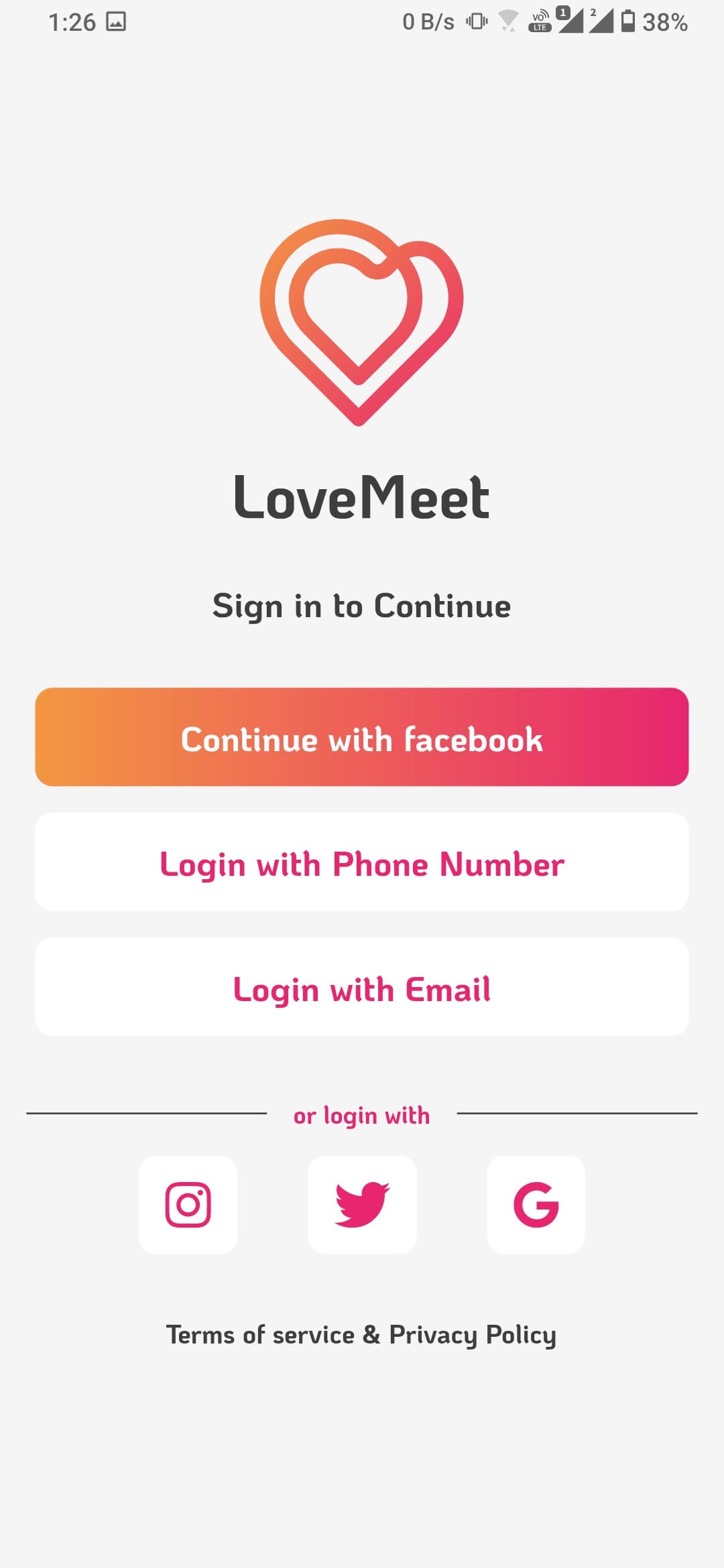Image resolution: width=724 pixels, height=1568 pixels.
Task: Select Login with Email
Action: point(362,987)
